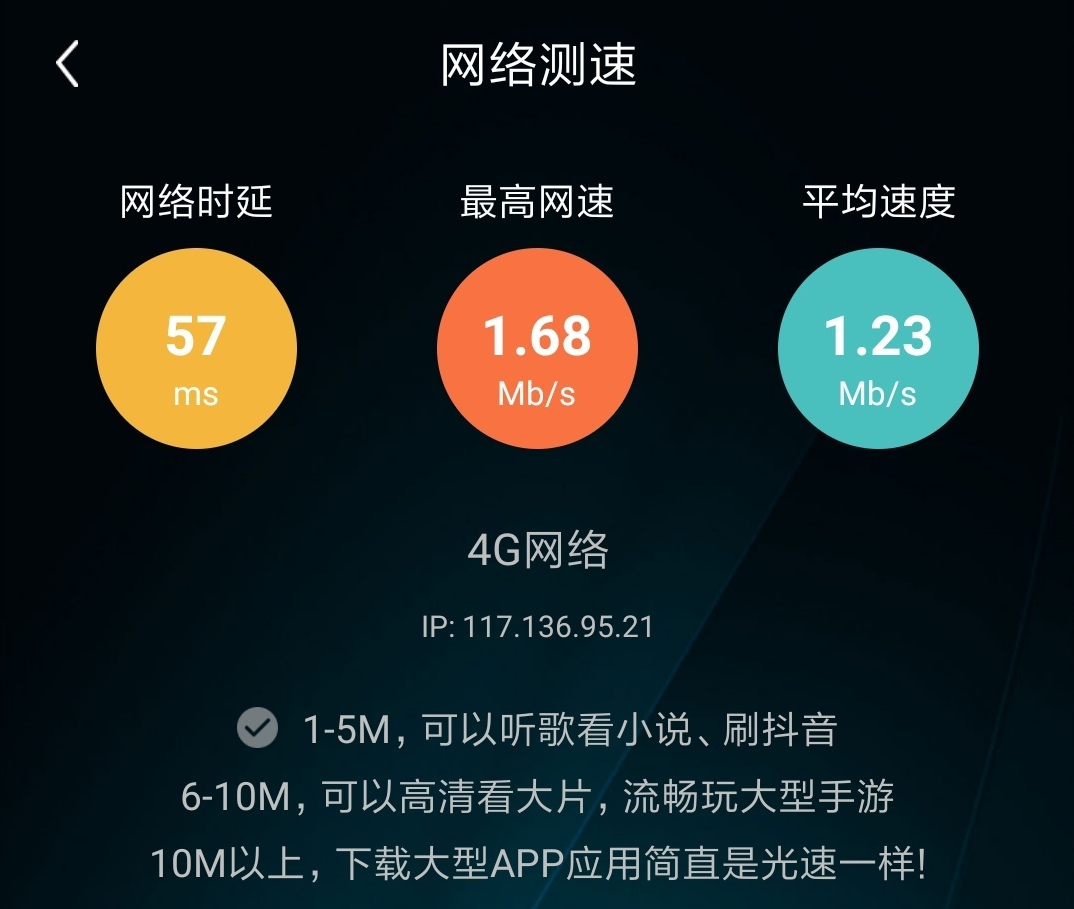The height and width of the screenshot is (909, 1074).
Task: Go back from the network speed test
Action: point(67,65)
